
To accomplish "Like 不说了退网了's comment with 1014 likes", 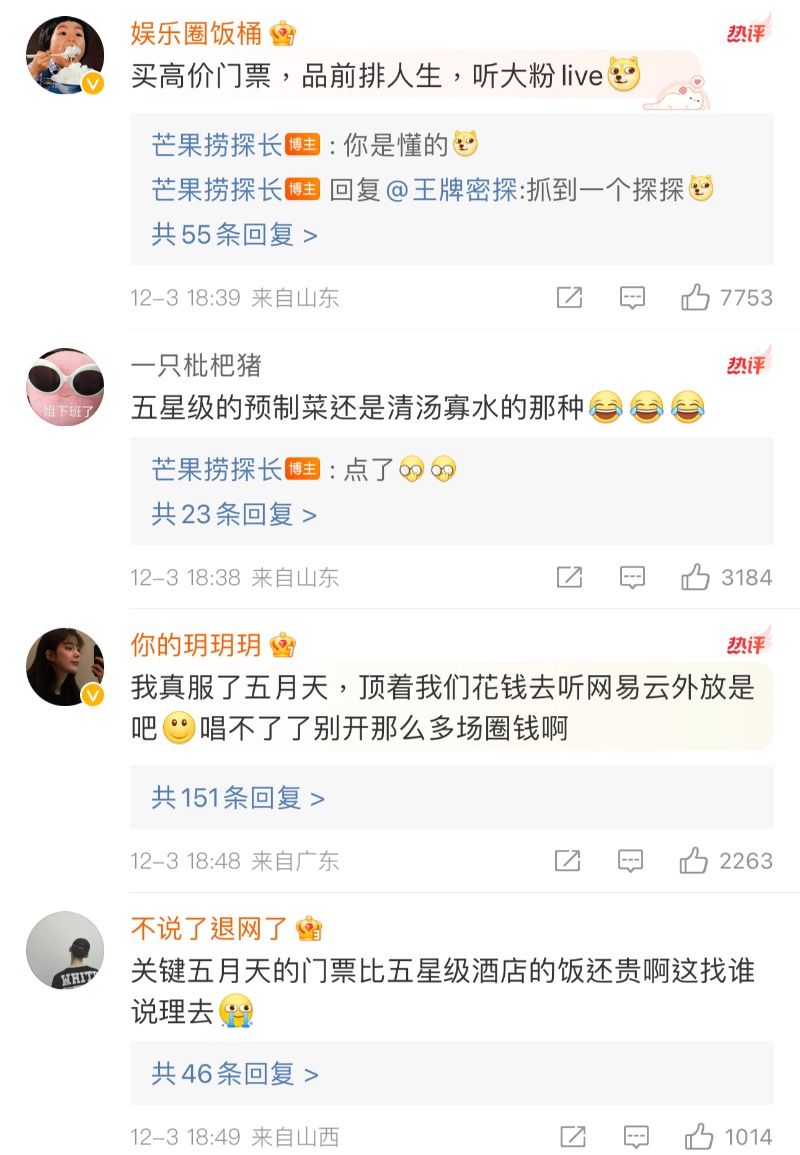I will [x=698, y=1137].
